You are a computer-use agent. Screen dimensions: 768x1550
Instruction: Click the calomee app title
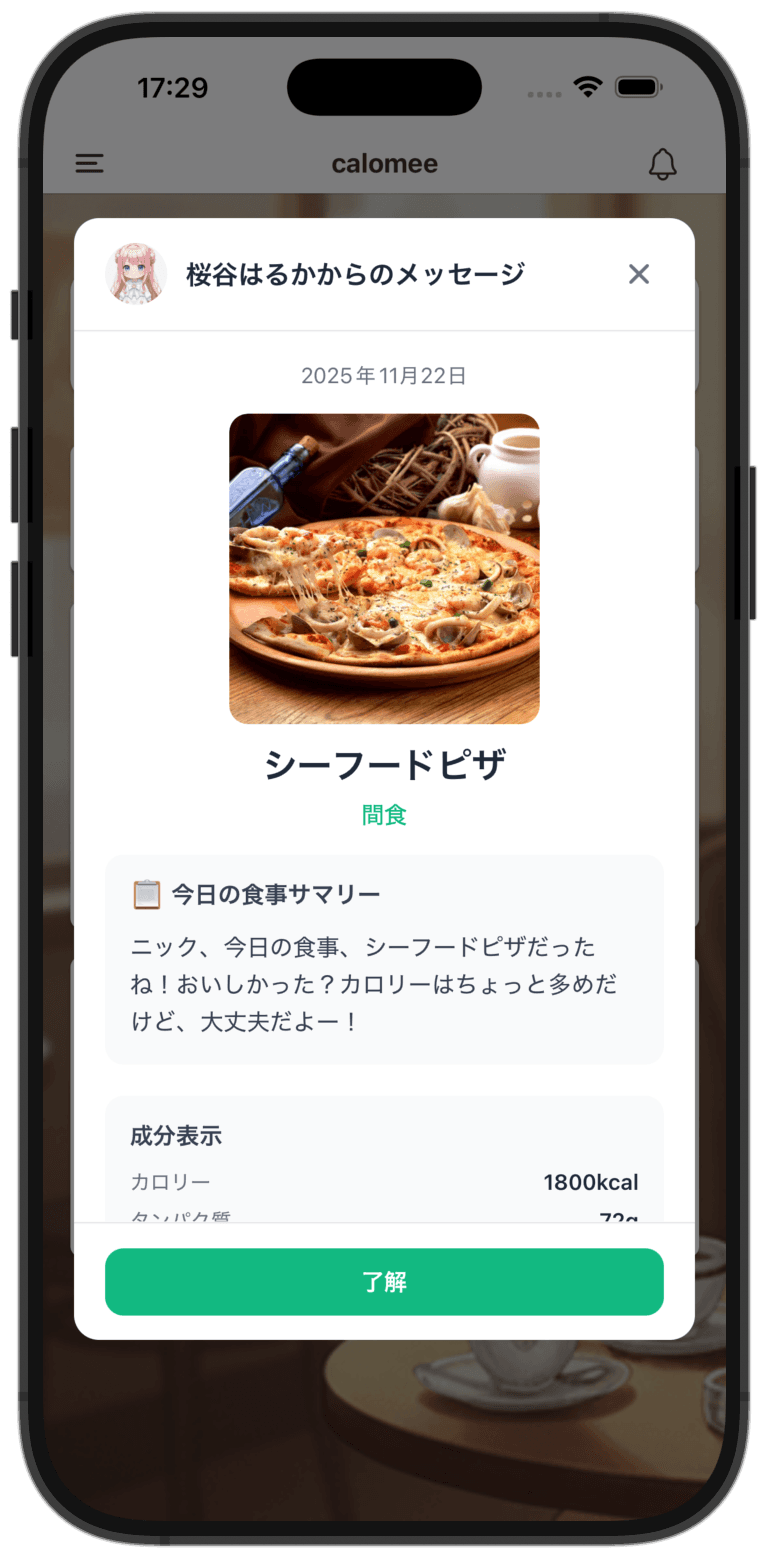pos(384,163)
